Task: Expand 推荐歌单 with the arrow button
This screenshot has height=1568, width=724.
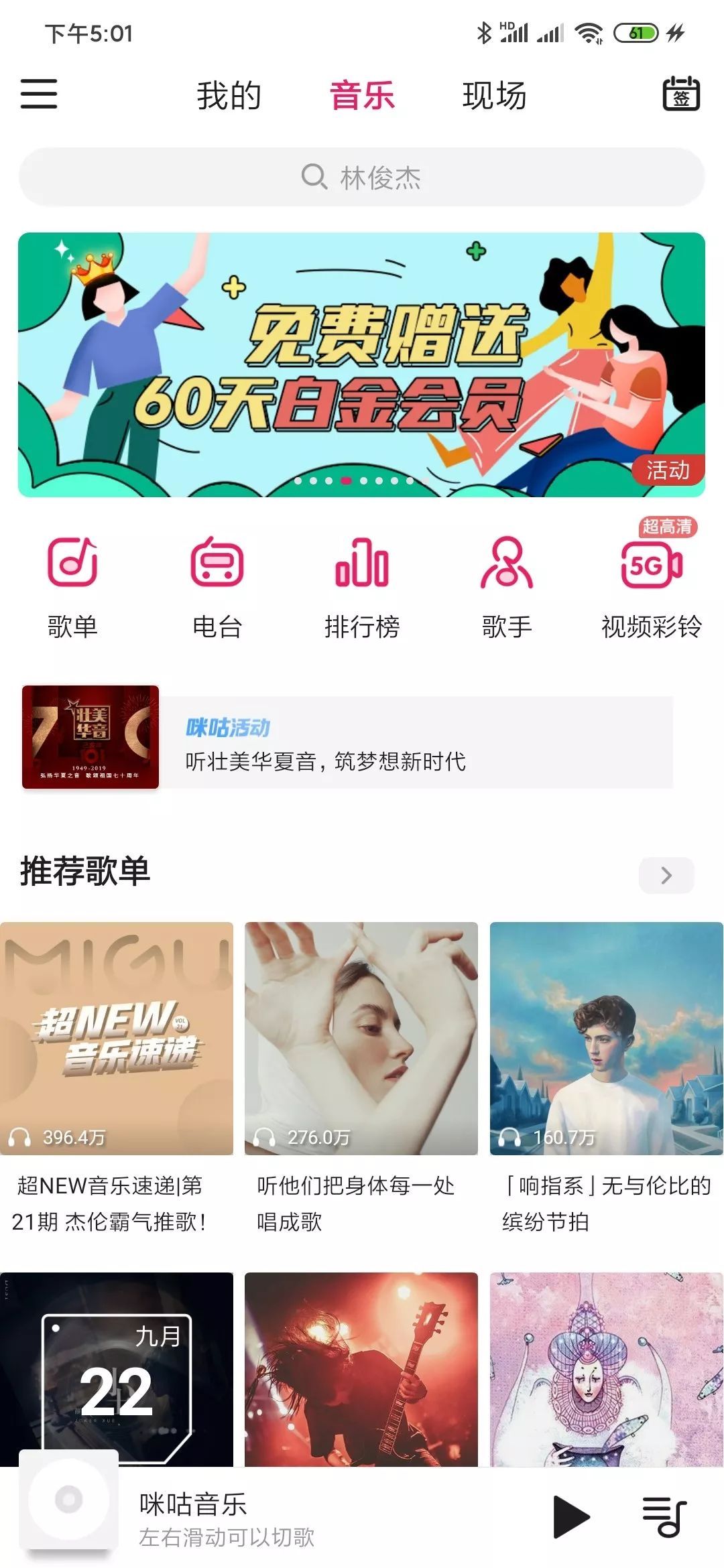Action: click(666, 875)
